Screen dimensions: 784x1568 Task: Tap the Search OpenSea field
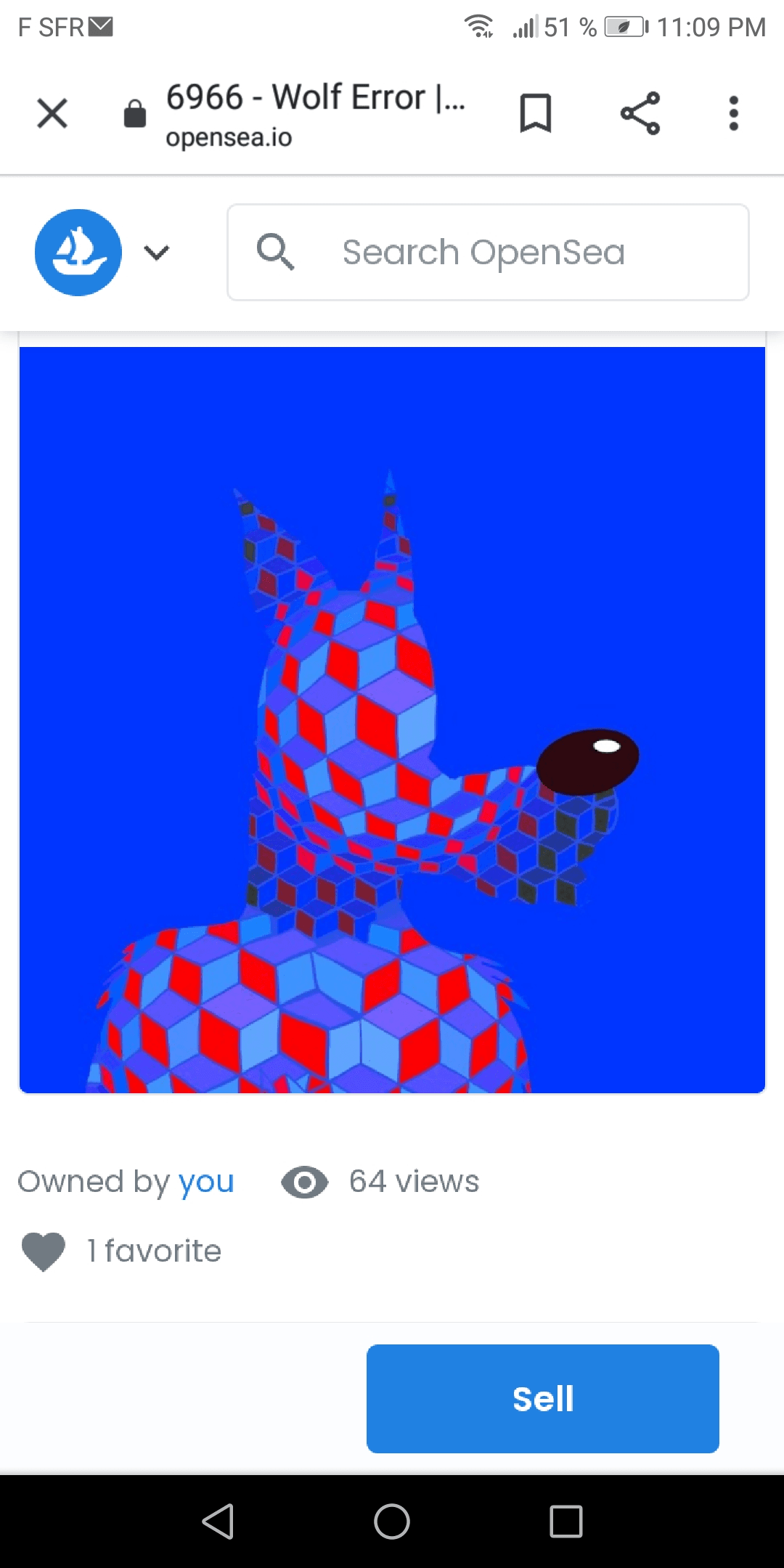(488, 253)
